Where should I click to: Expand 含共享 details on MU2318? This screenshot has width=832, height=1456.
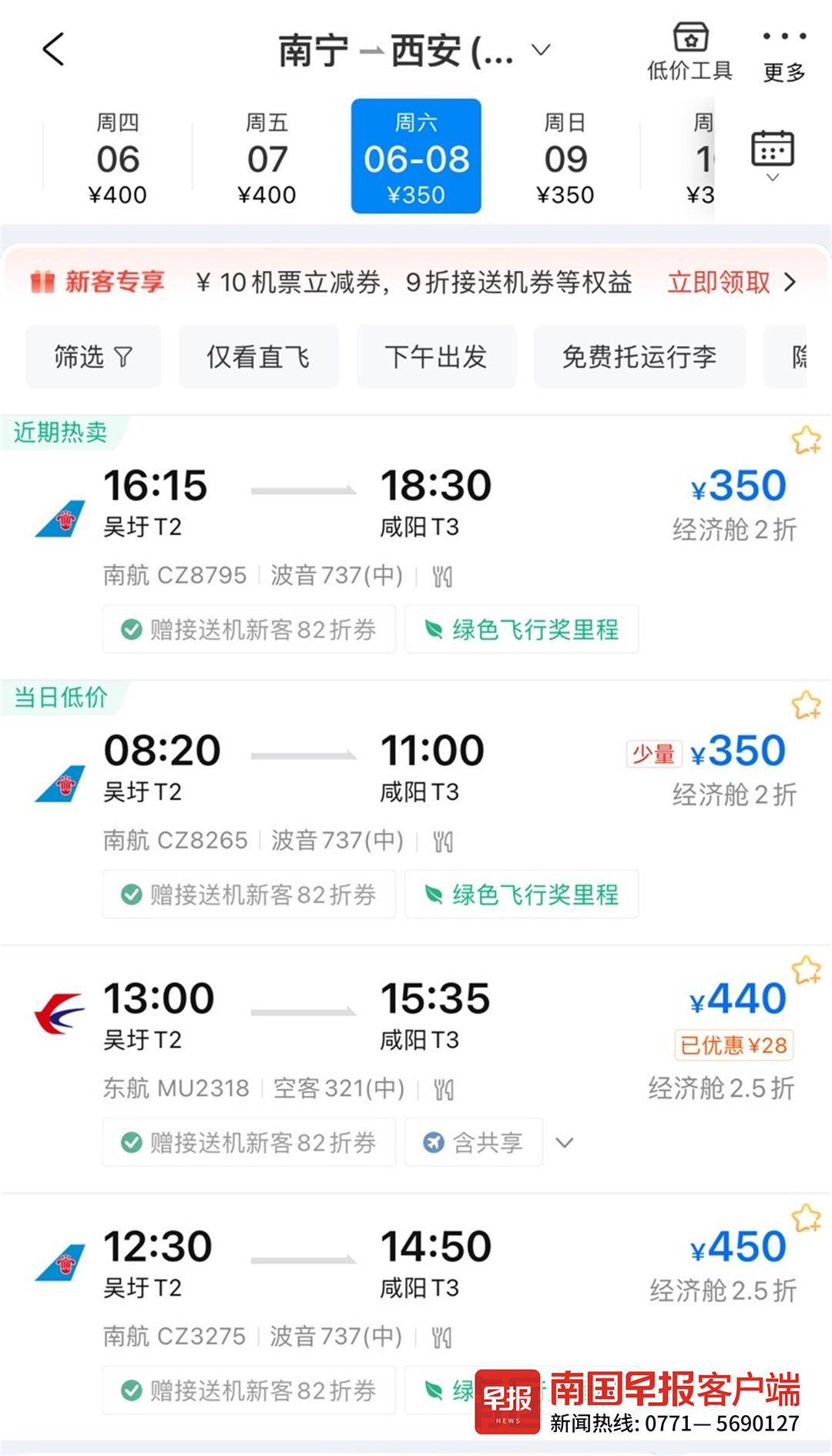point(564,1142)
